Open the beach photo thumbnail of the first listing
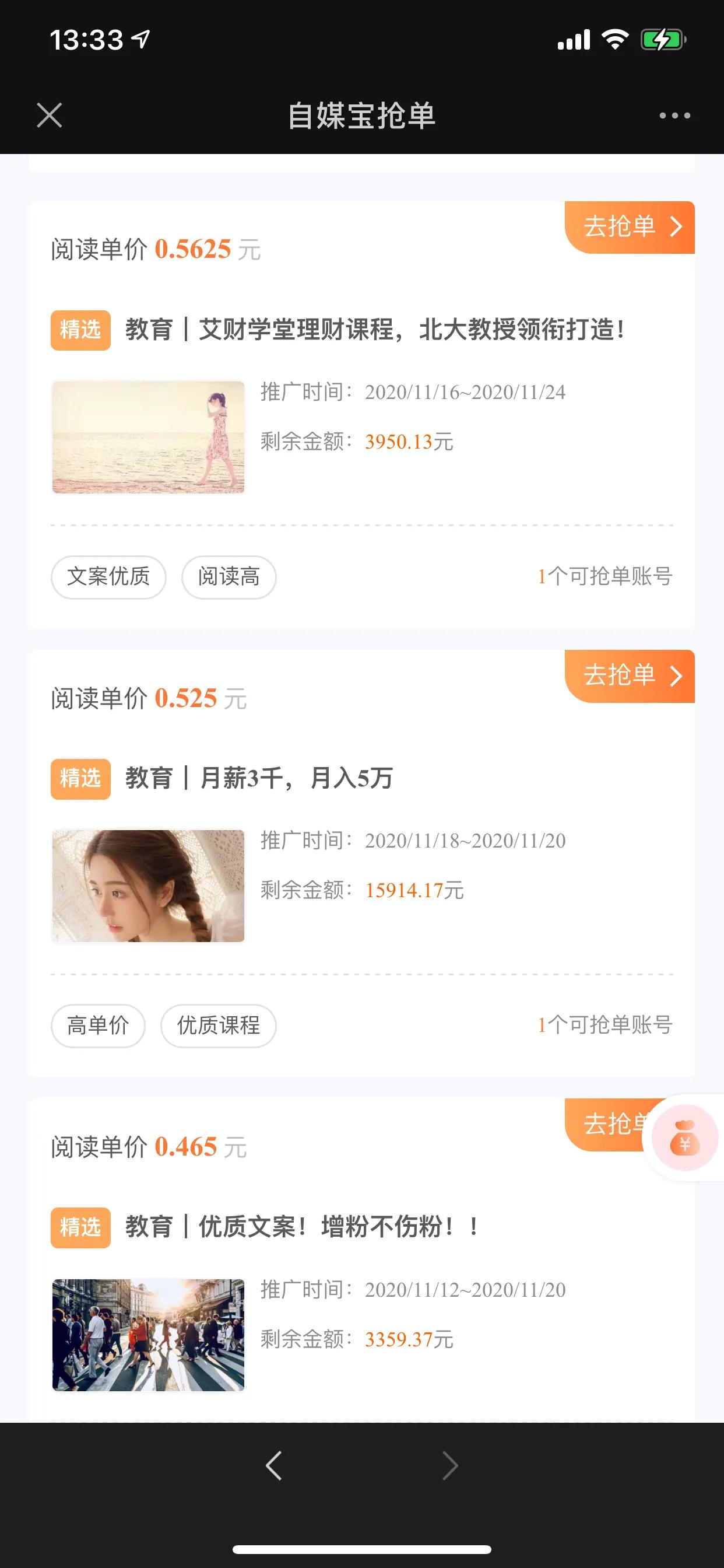 point(150,439)
